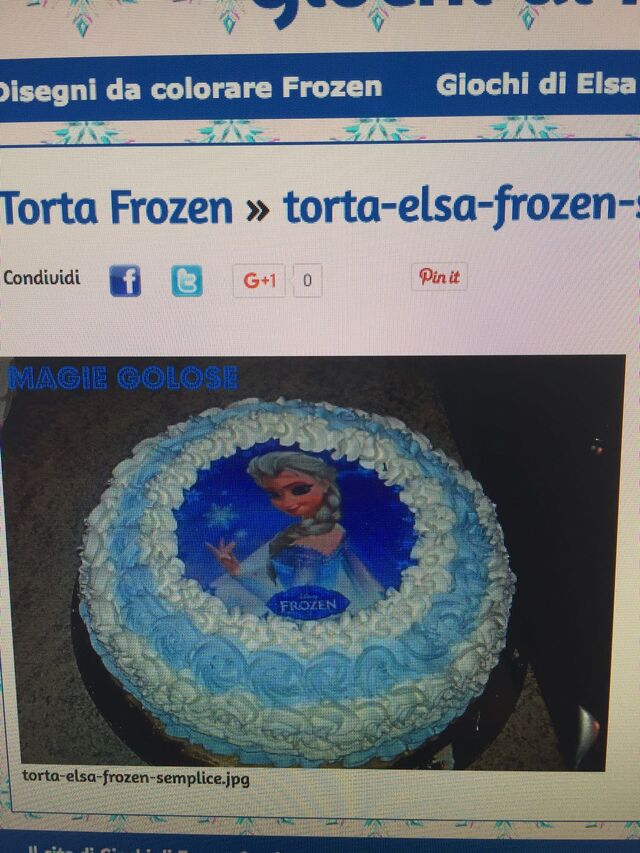Share this page on Twitter
The width and height of the screenshot is (640, 853).
186,281
